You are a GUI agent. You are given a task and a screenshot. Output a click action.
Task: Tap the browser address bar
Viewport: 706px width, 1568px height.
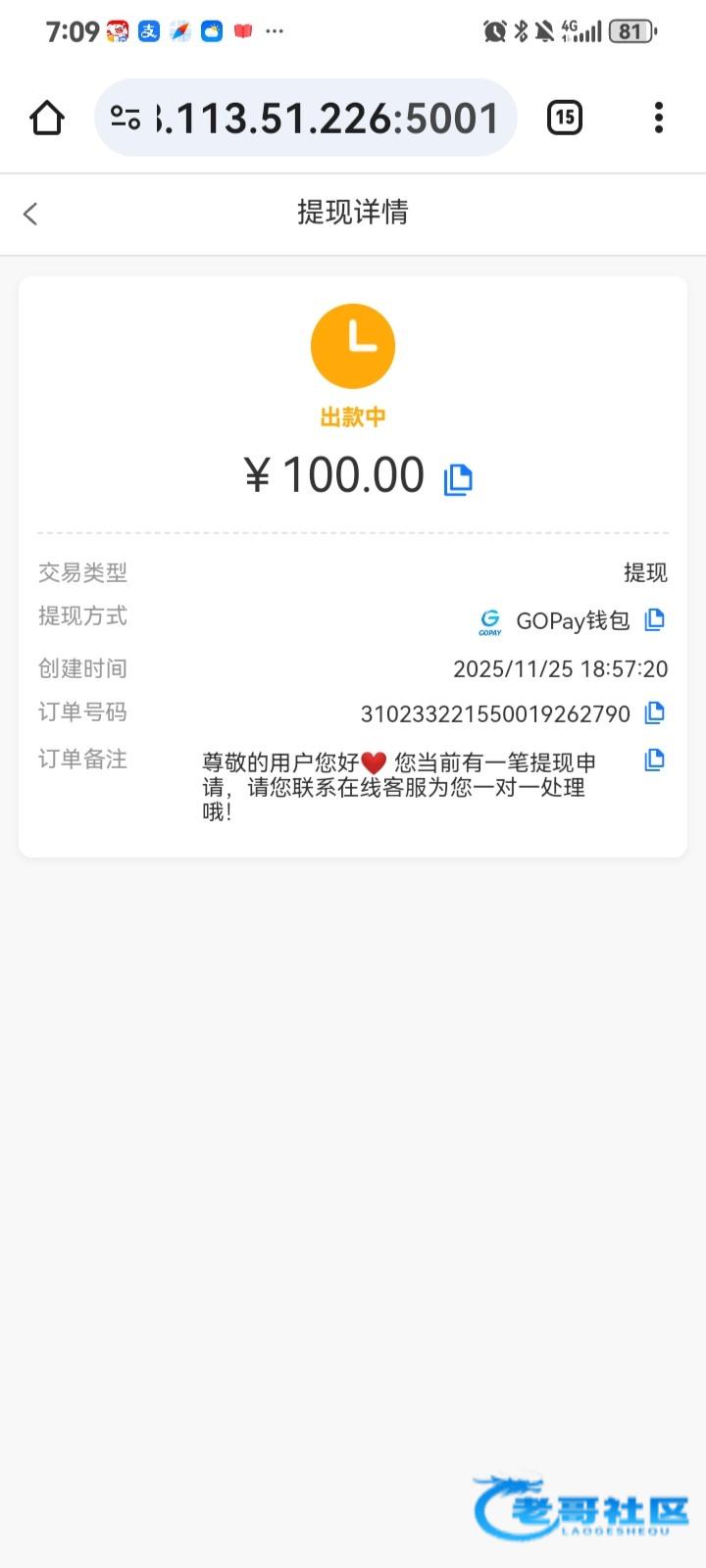[326, 119]
